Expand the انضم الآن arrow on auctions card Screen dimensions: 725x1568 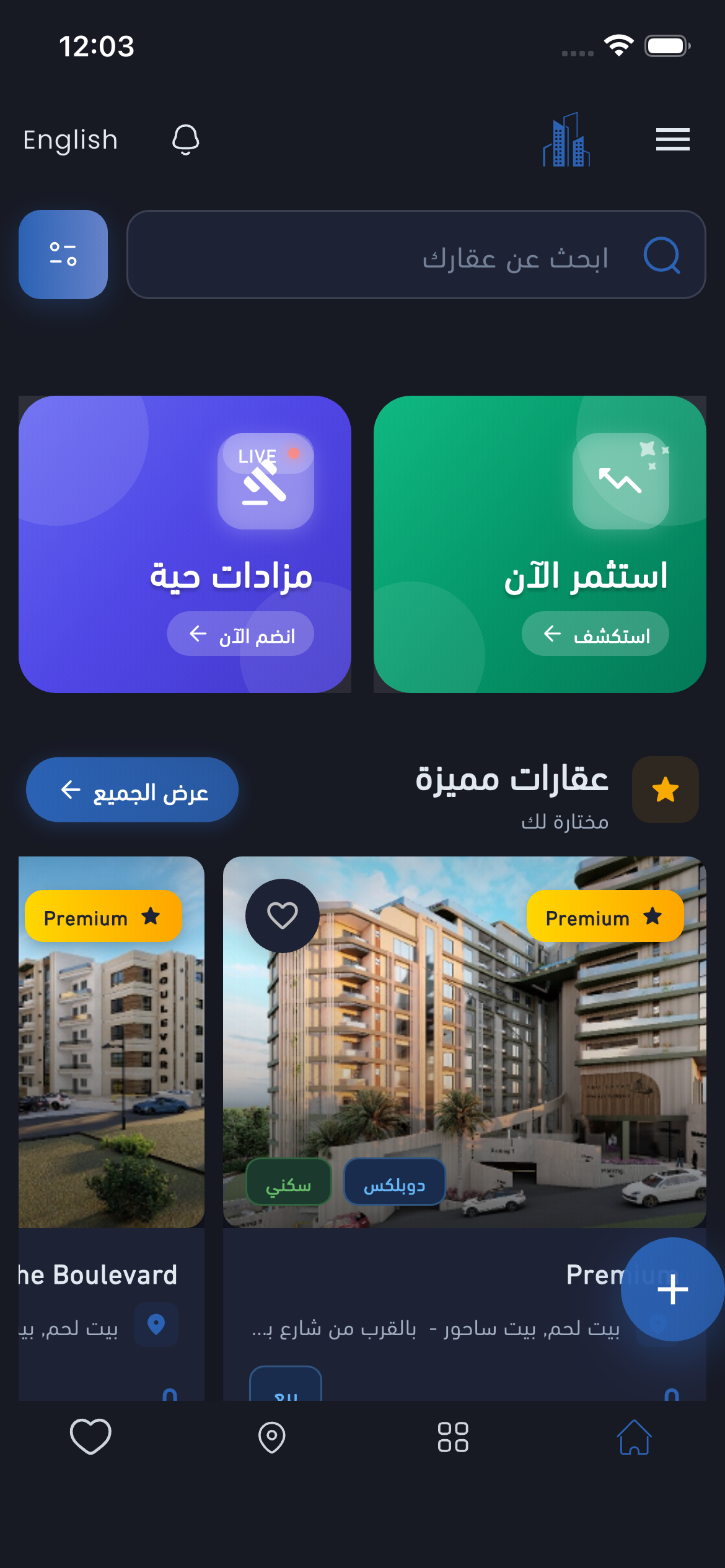[240, 633]
